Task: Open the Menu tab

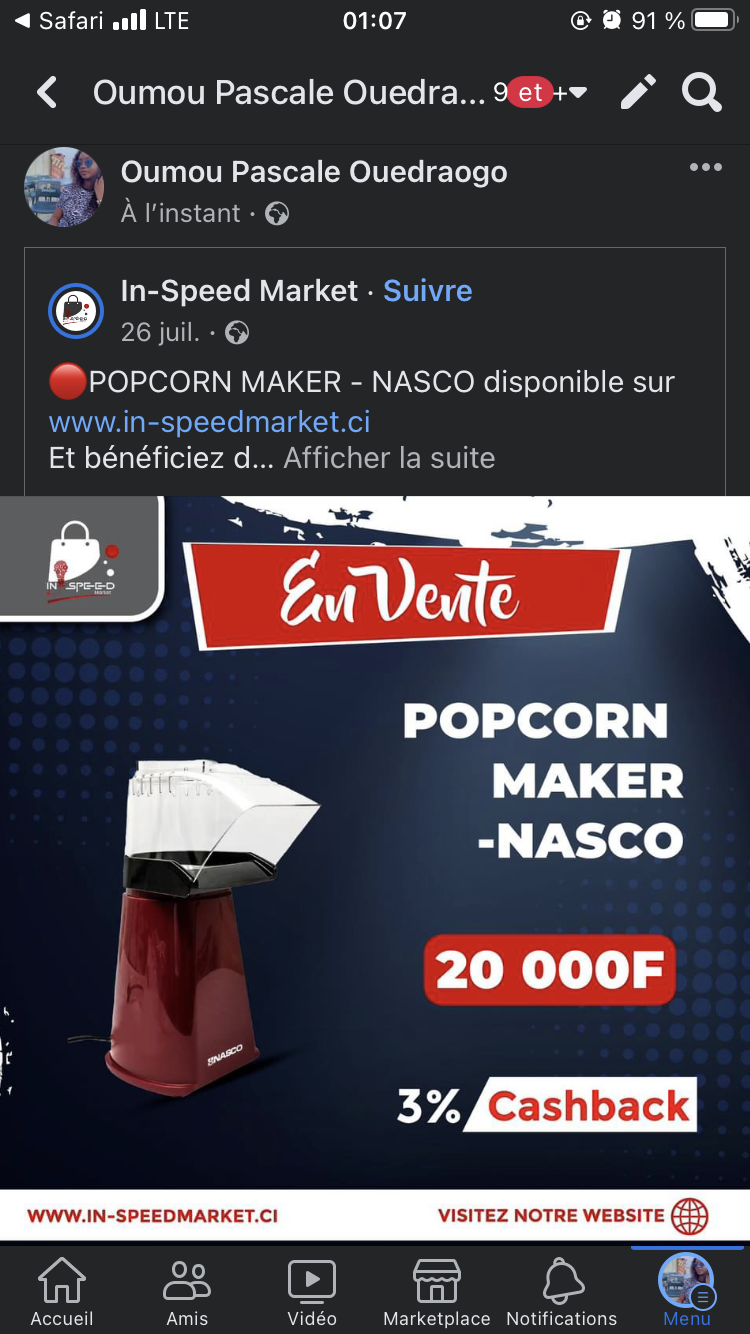Action: [687, 1291]
